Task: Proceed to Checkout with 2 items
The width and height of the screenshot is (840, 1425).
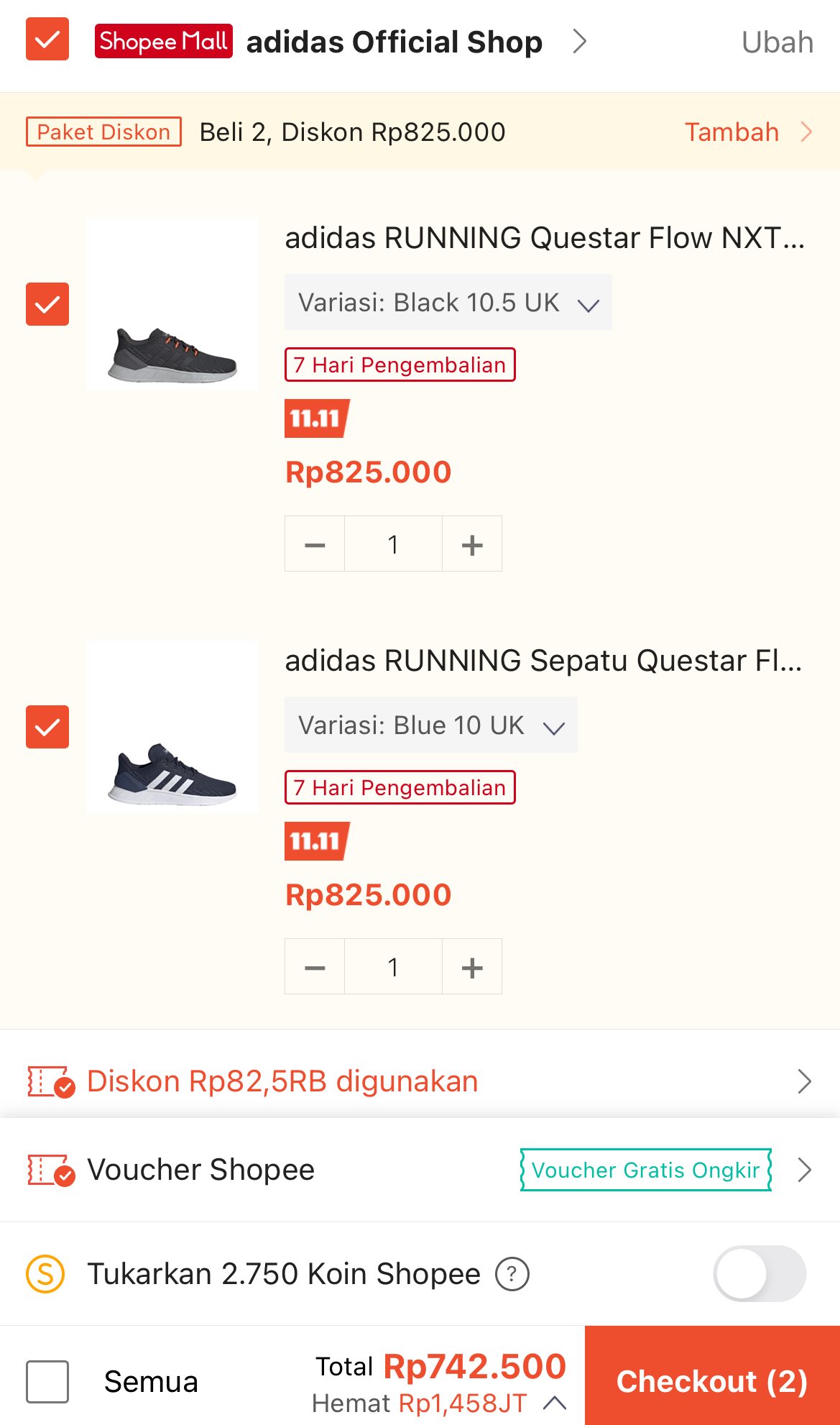Action: (711, 1381)
